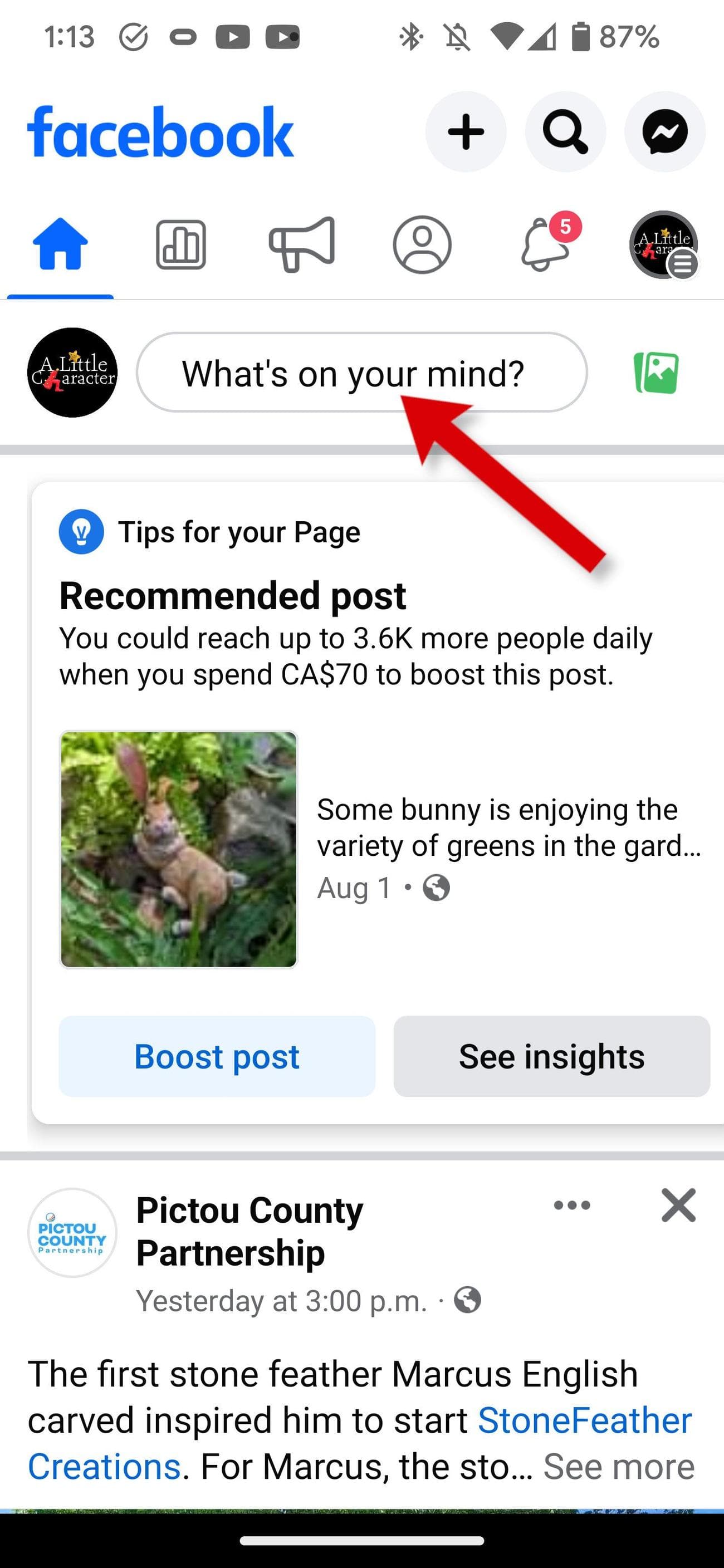This screenshot has width=724, height=1568.
Task: Open the bunny post thumbnail
Action: (x=178, y=849)
